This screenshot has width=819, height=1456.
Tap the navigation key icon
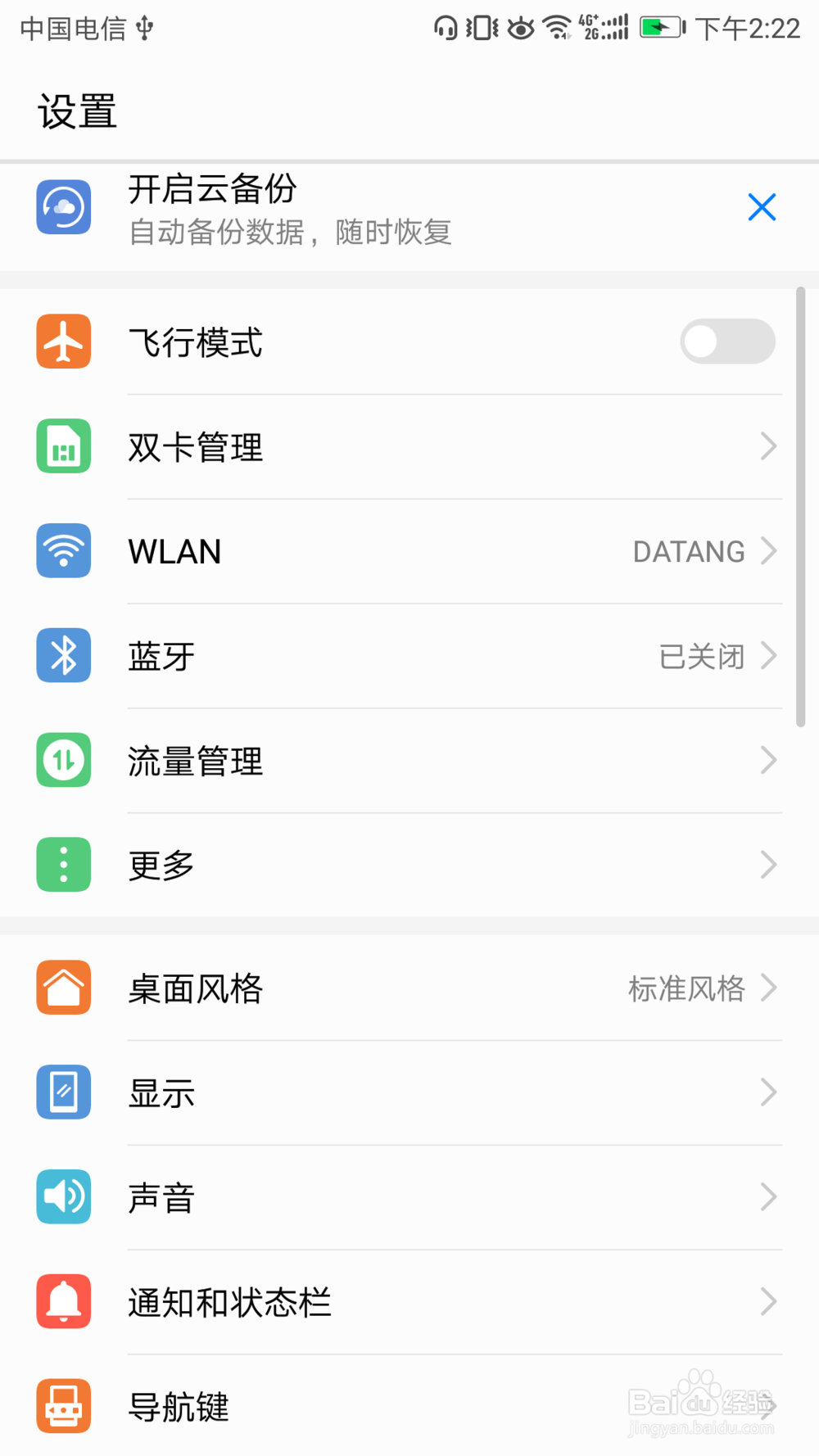(x=63, y=1407)
